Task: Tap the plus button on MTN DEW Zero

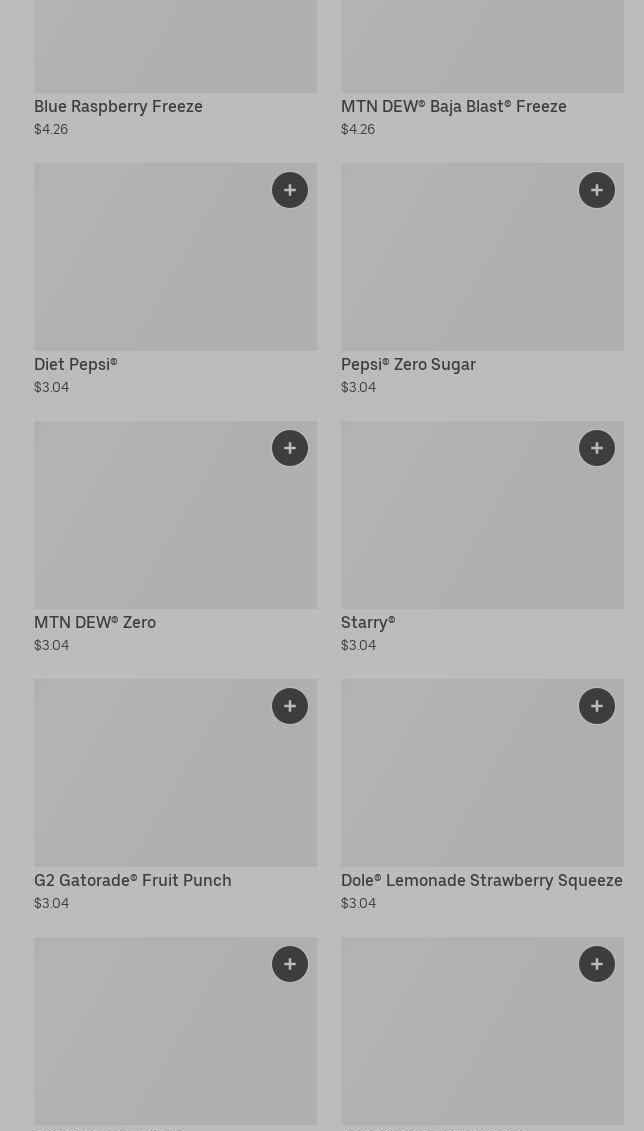Action: [290, 448]
